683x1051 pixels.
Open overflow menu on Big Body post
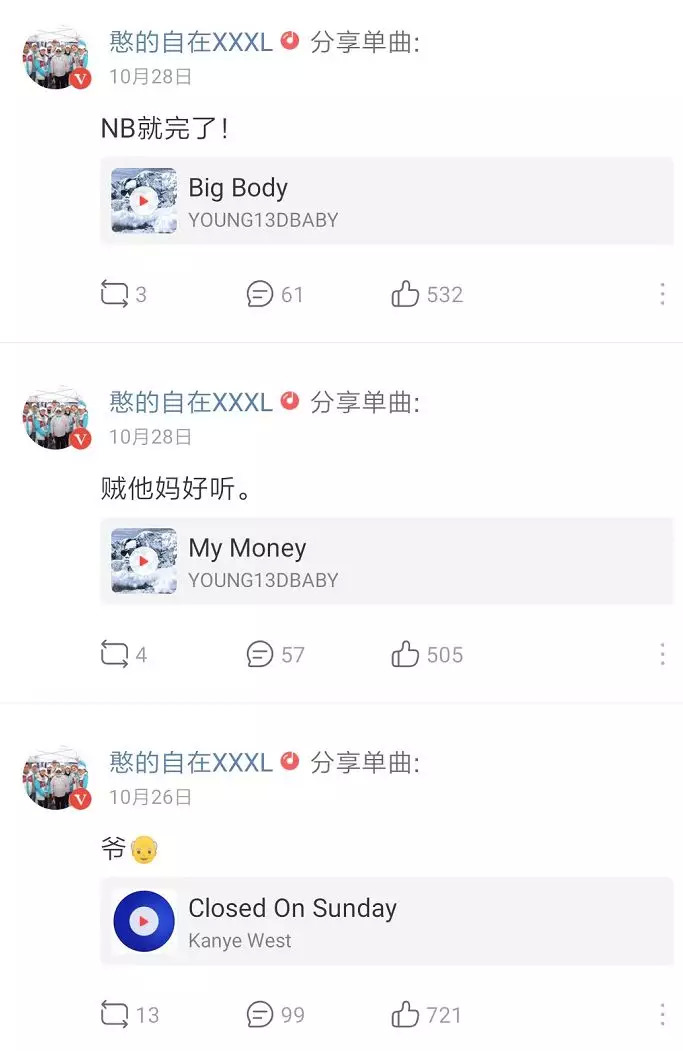(662, 294)
